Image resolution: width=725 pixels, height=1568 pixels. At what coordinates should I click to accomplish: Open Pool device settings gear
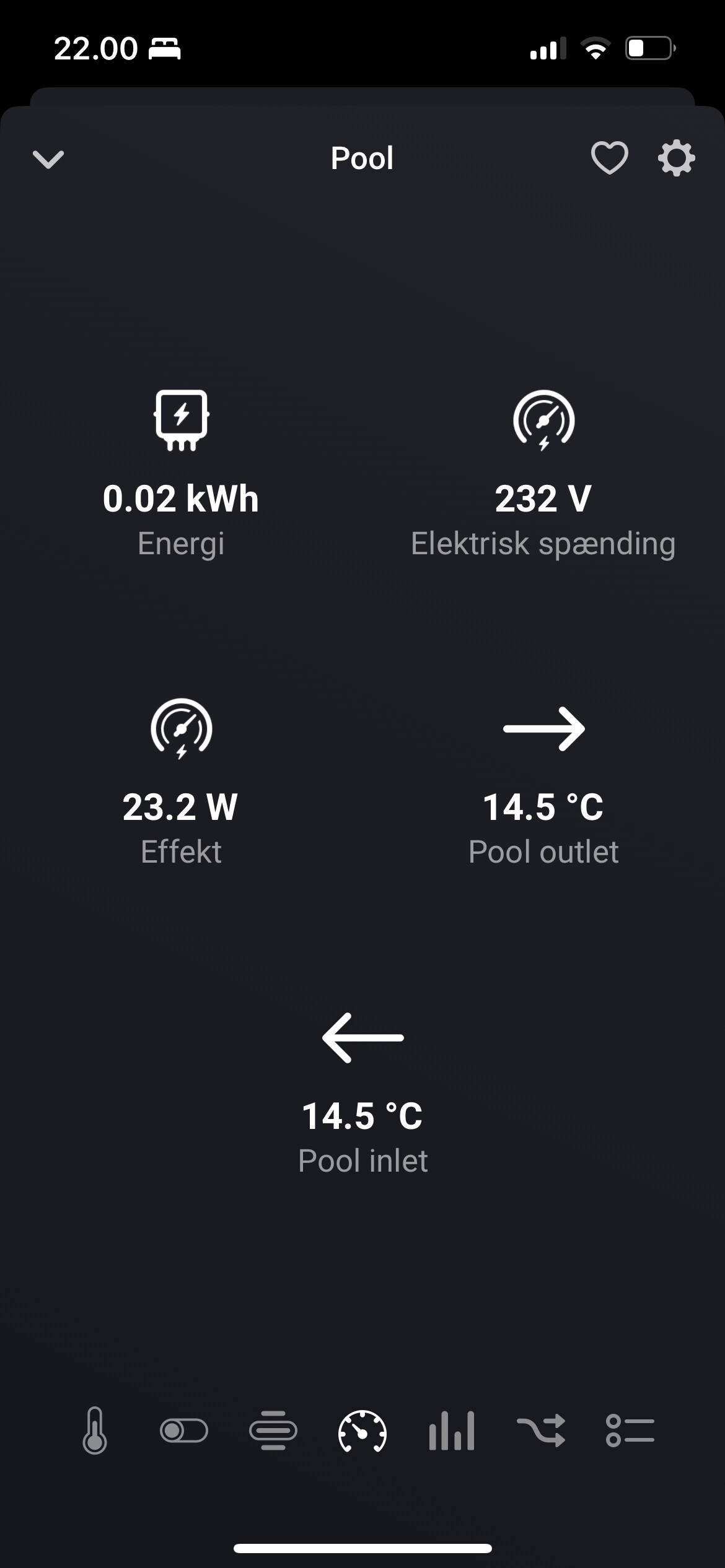[676, 159]
